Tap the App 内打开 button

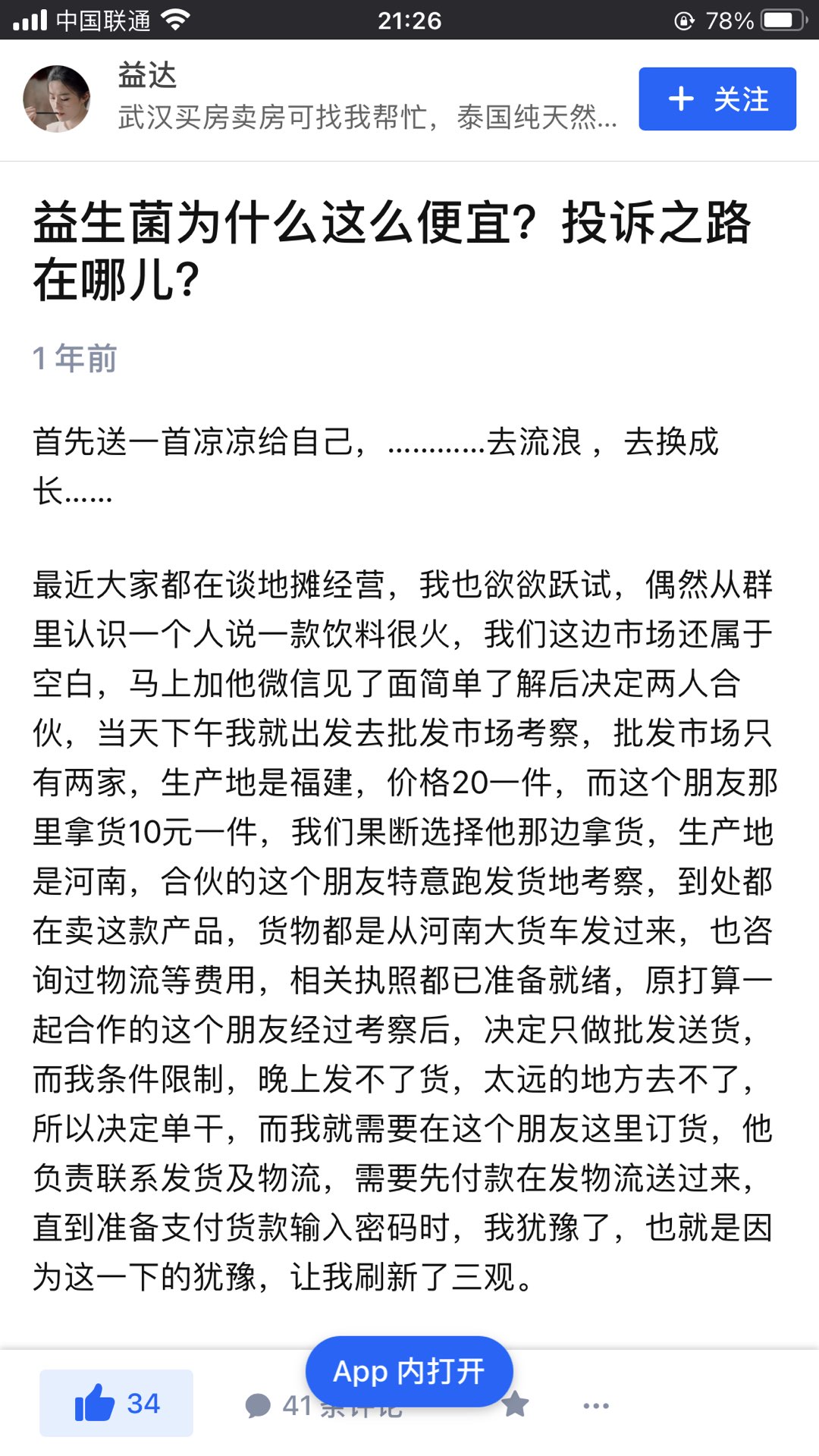pos(409,1371)
